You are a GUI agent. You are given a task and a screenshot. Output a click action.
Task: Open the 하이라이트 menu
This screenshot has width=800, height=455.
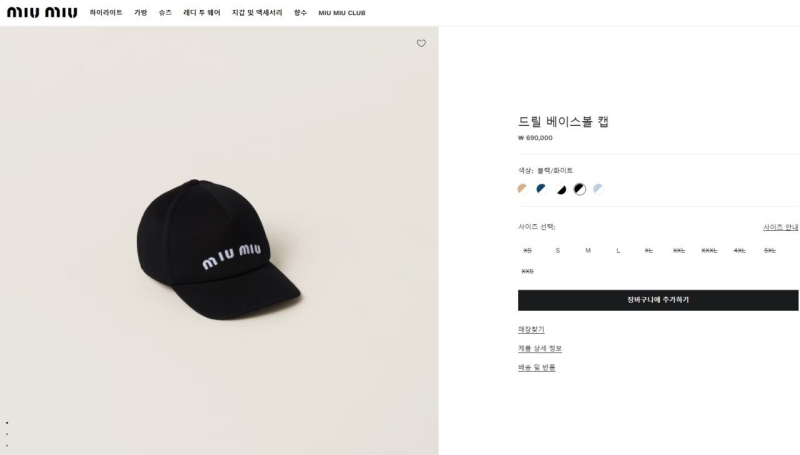click(x=106, y=13)
